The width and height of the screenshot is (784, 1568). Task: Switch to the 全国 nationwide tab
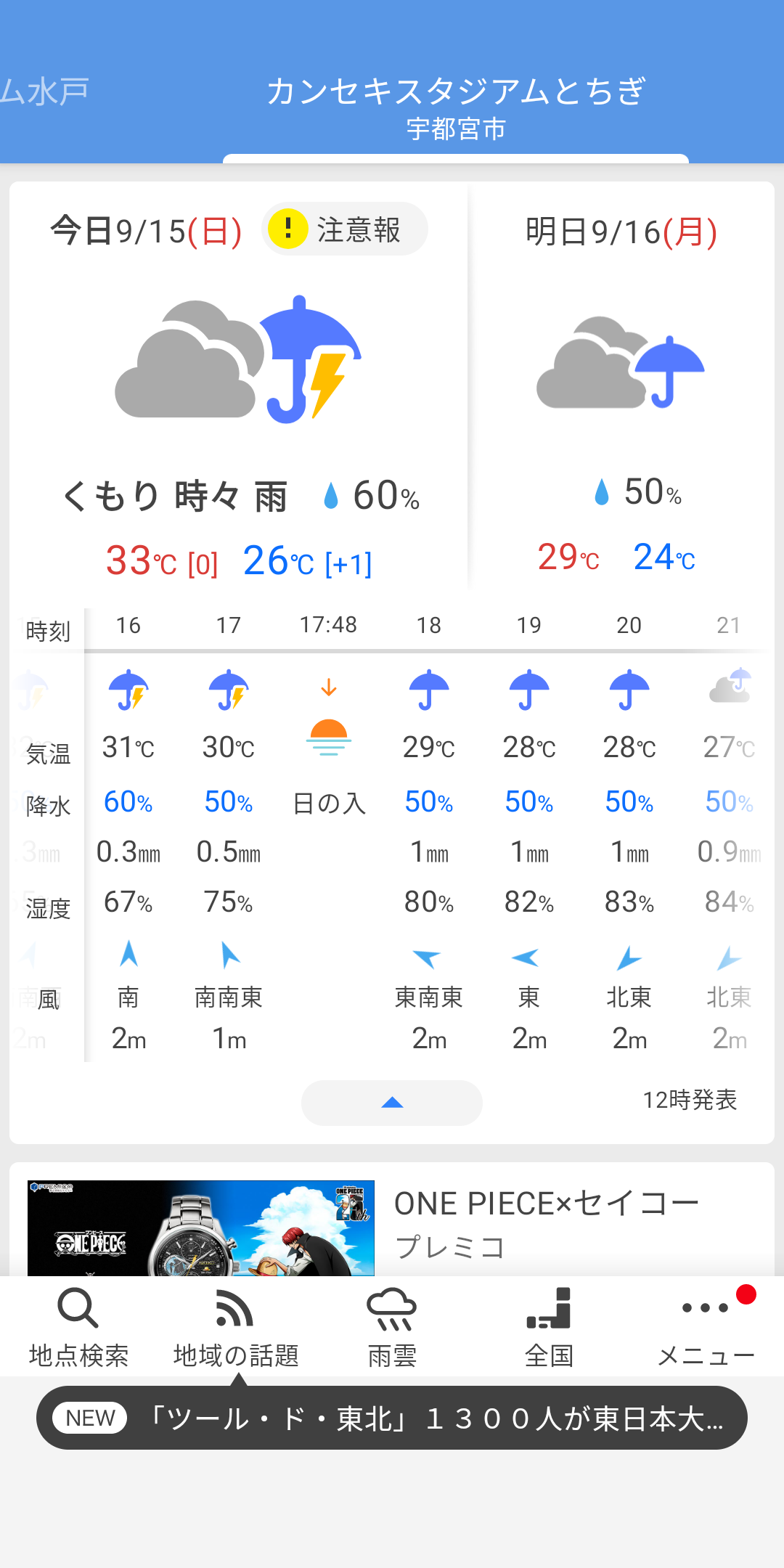pos(549,1327)
